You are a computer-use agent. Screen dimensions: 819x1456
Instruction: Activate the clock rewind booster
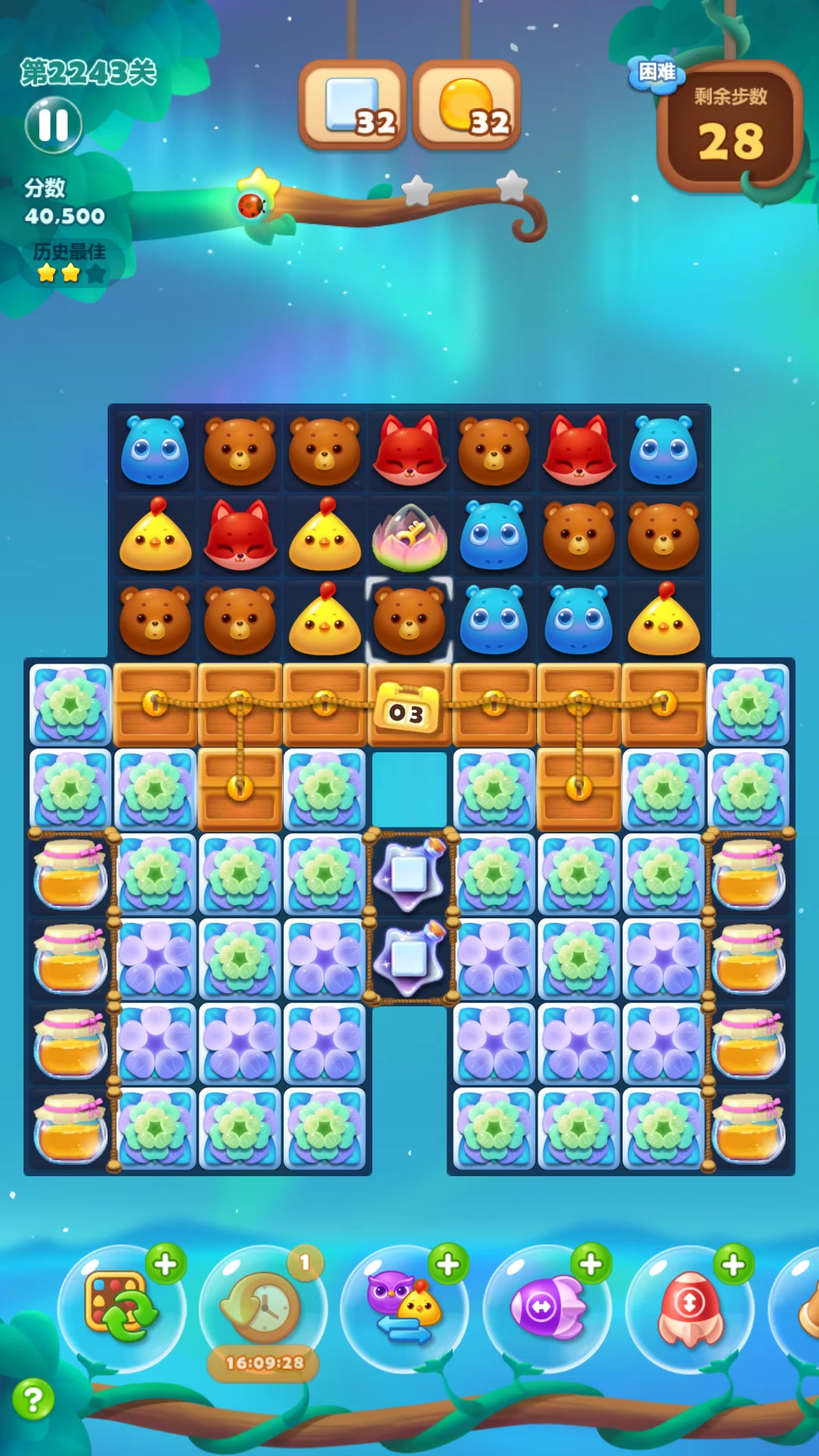coord(262,1307)
